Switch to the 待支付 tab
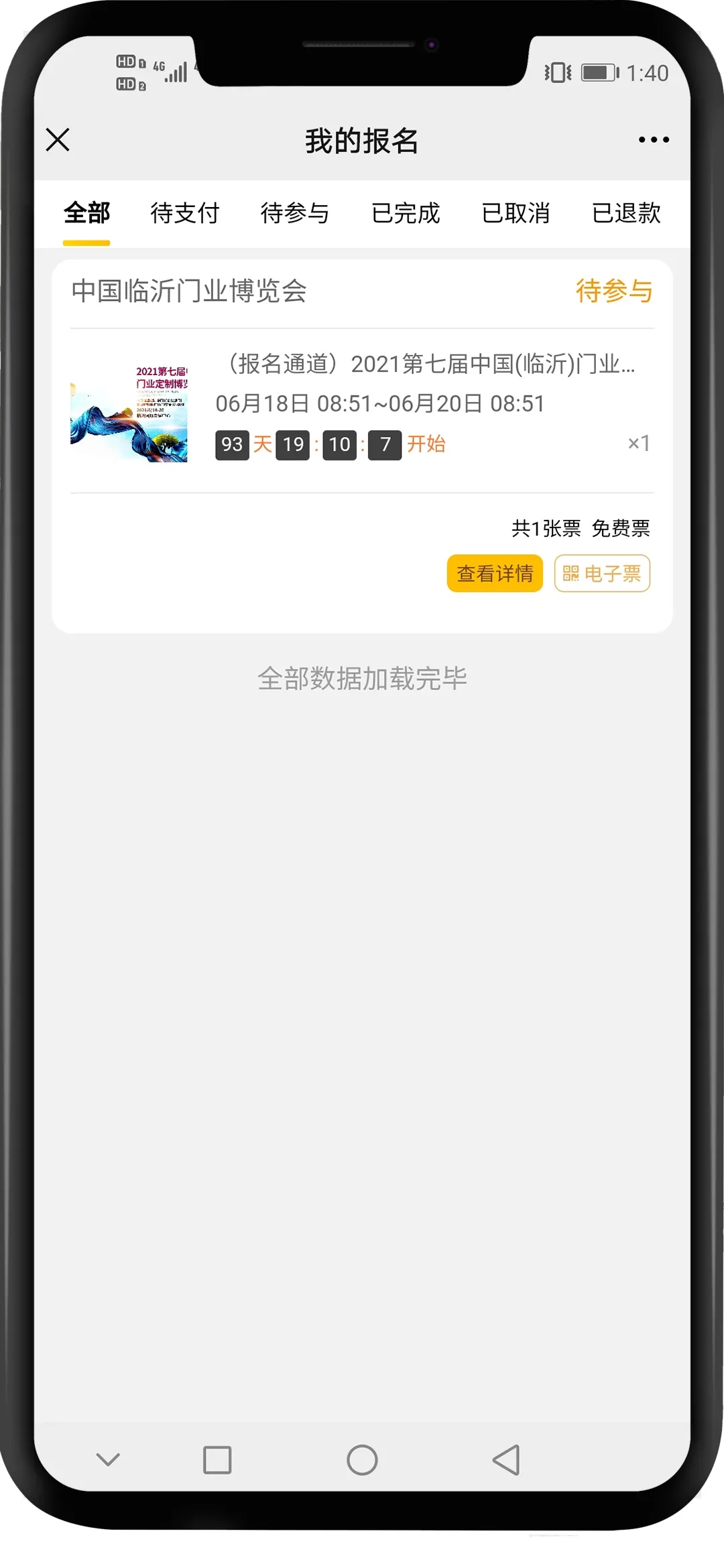 coord(185,214)
